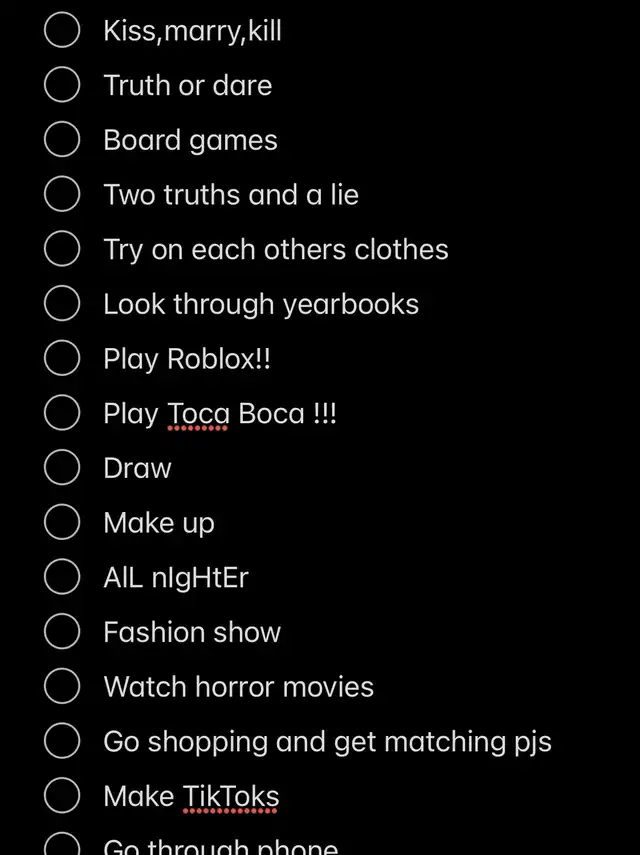Mark the AlL nIgHtEr item done
This screenshot has width=640, height=855.
[x=62, y=577]
